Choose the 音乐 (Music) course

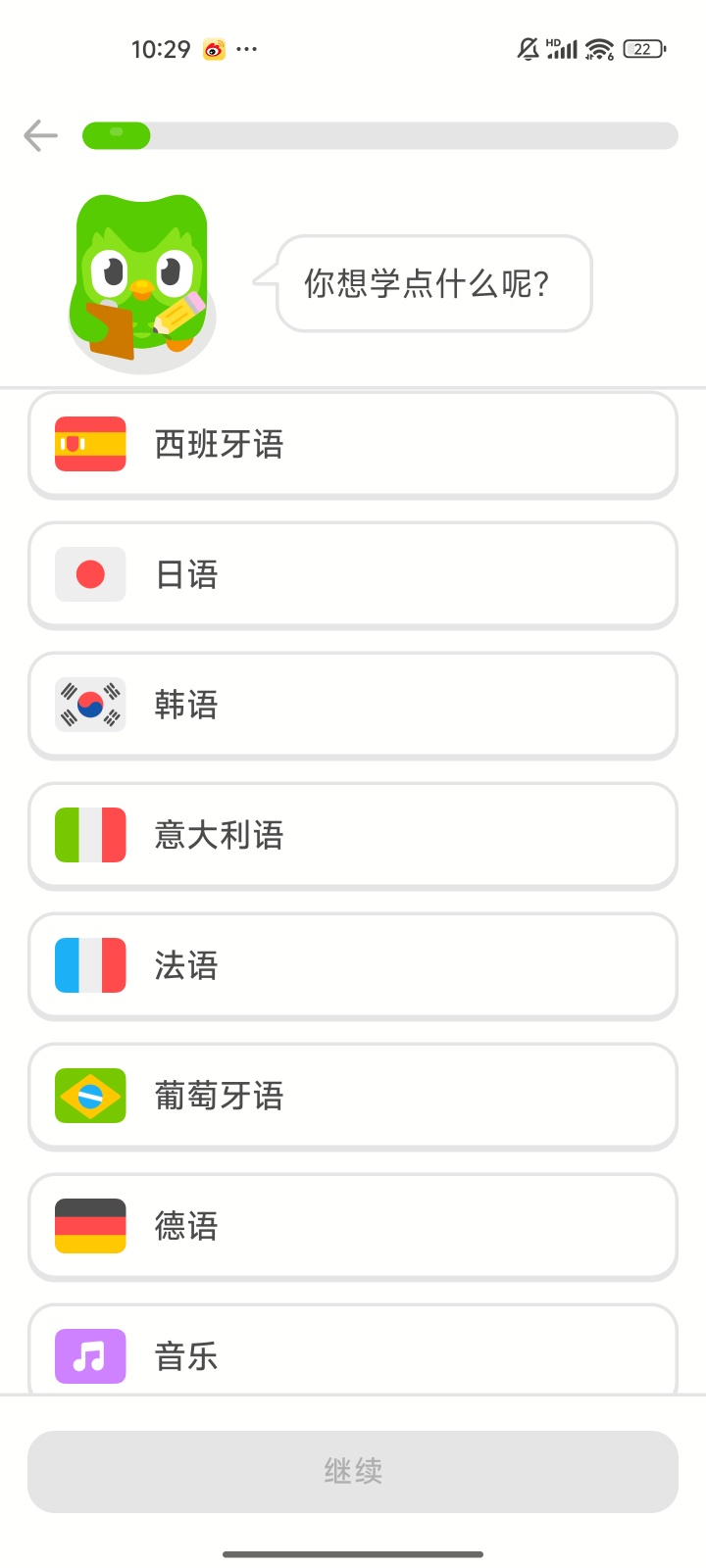tap(353, 1354)
